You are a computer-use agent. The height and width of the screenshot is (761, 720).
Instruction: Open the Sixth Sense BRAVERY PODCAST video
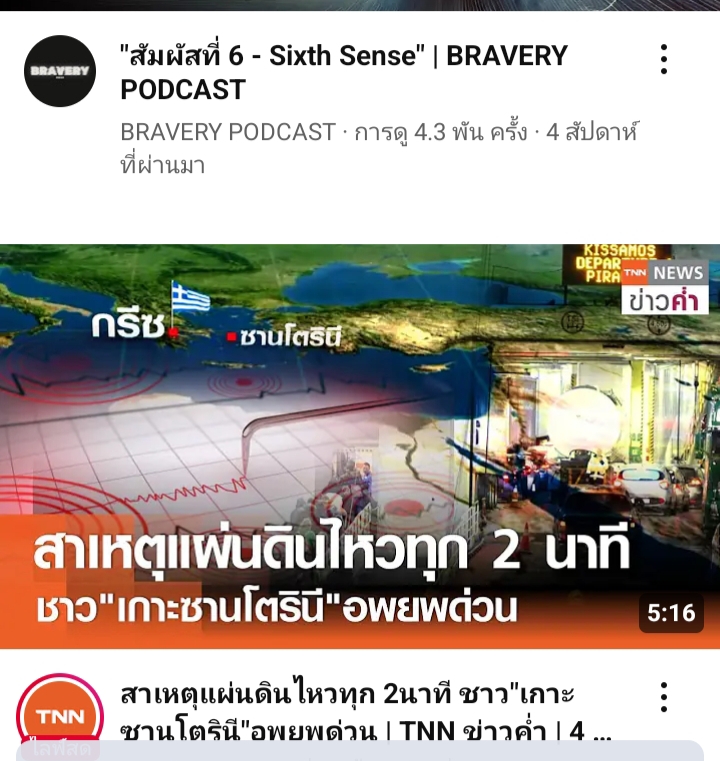[343, 72]
